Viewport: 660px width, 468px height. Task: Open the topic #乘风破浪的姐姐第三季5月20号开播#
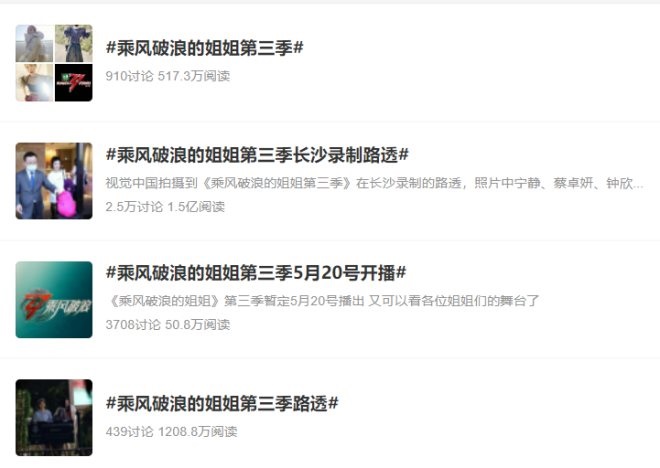(x=255, y=273)
